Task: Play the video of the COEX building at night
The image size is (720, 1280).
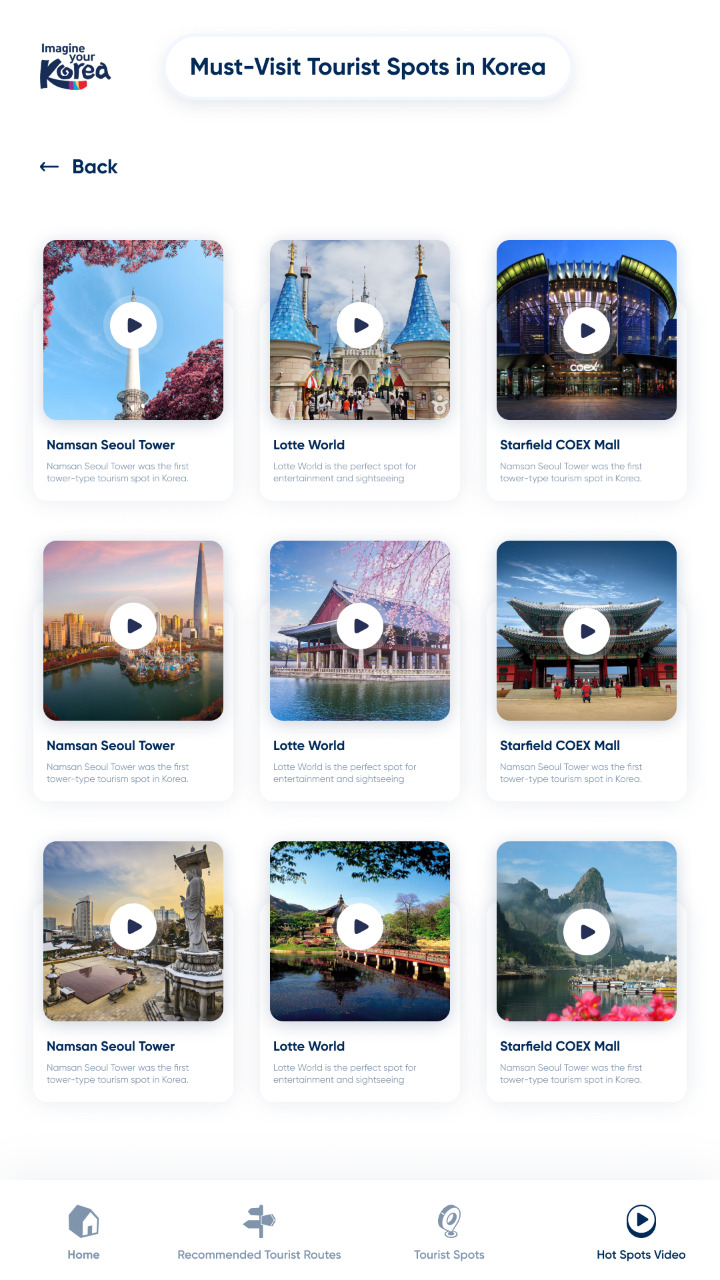Action: [587, 330]
